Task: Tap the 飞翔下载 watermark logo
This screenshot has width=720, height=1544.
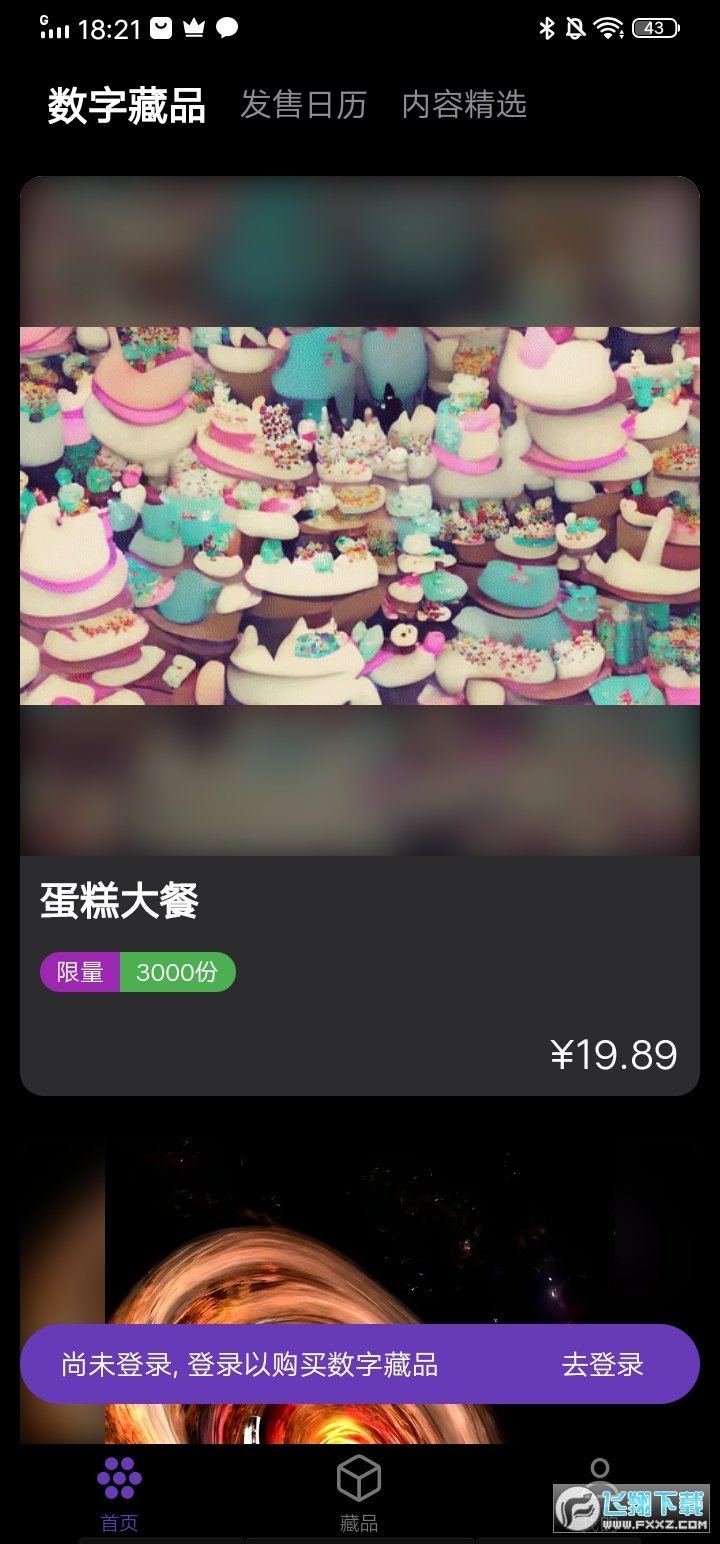Action: (630, 1505)
